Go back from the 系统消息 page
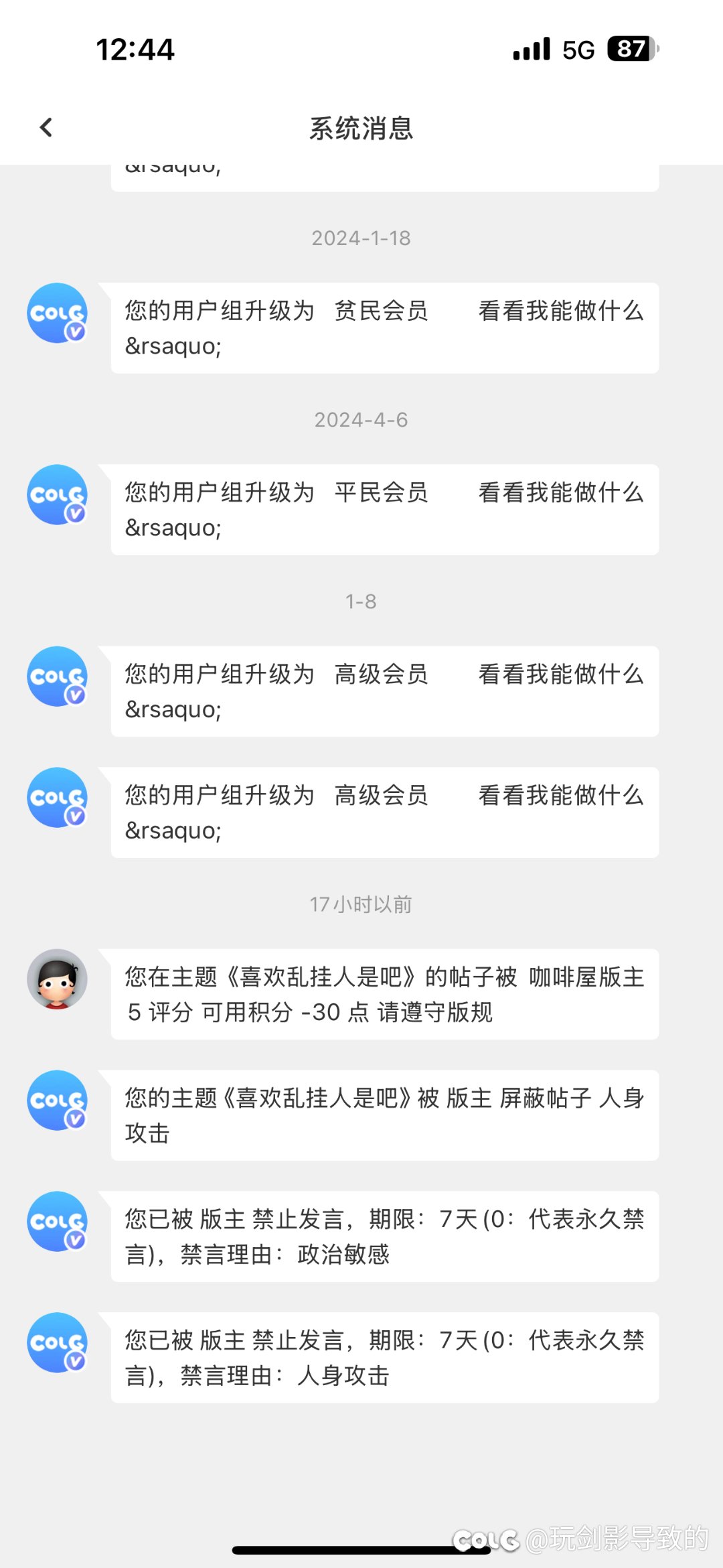The width and height of the screenshot is (723, 1568). tap(46, 127)
